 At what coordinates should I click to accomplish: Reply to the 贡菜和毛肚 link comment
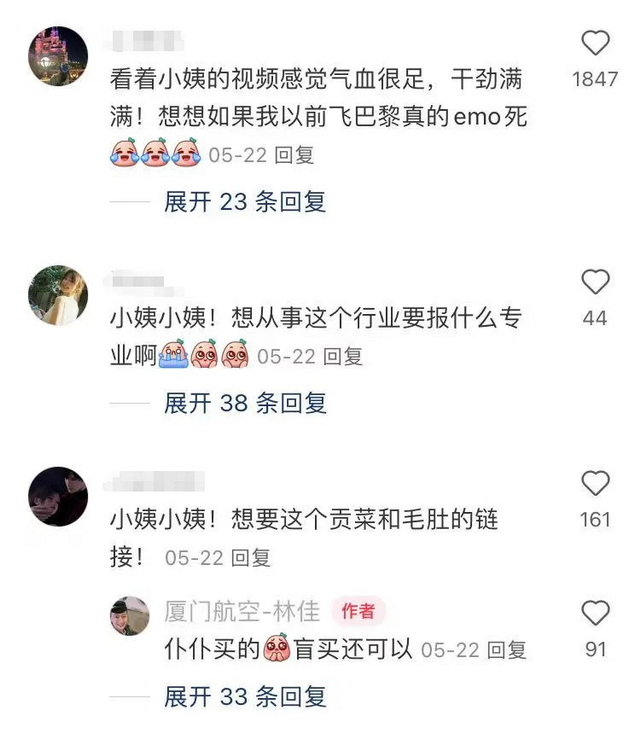[x=250, y=558]
